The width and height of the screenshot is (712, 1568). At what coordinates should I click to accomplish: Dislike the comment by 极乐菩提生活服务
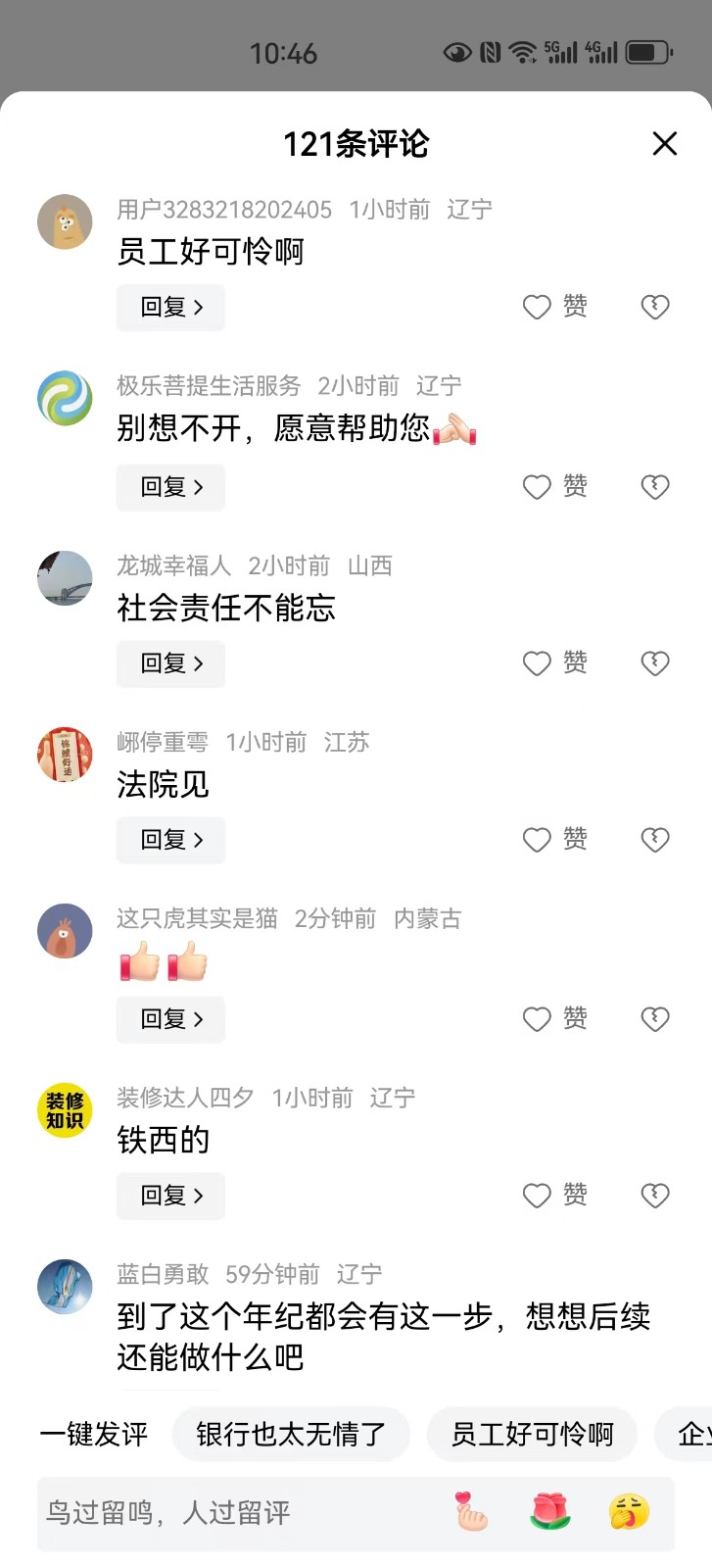click(655, 487)
